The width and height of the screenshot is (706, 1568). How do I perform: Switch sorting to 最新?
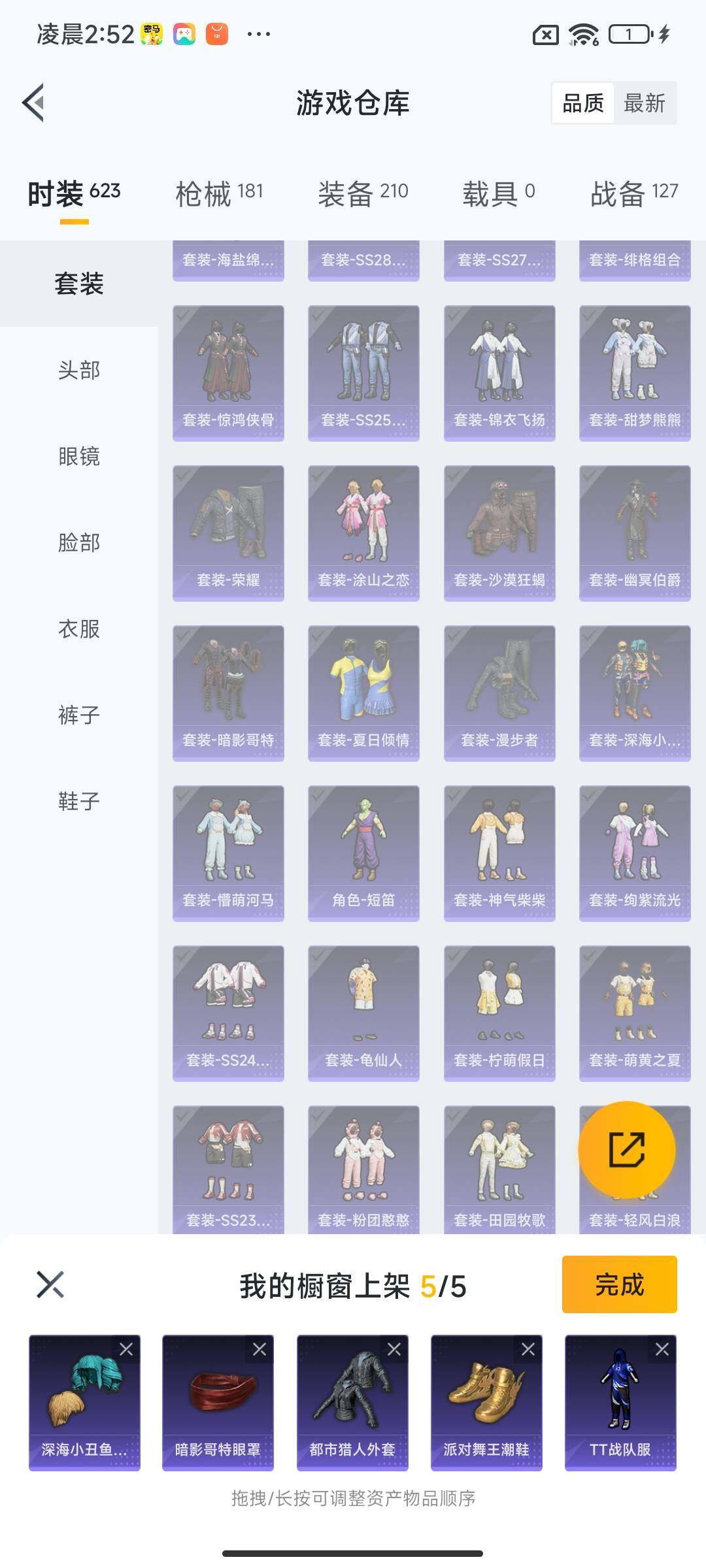coord(644,103)
